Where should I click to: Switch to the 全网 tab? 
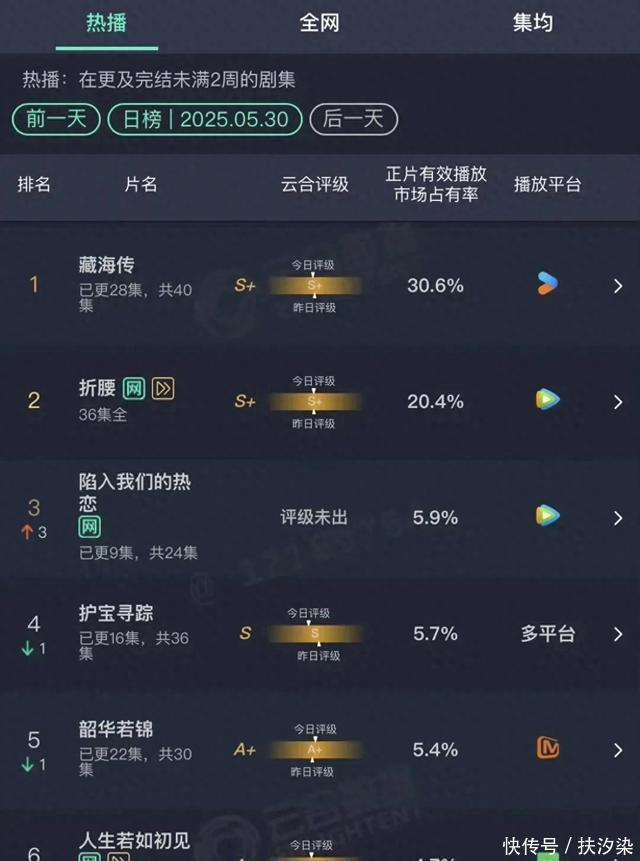pos(319,22)
